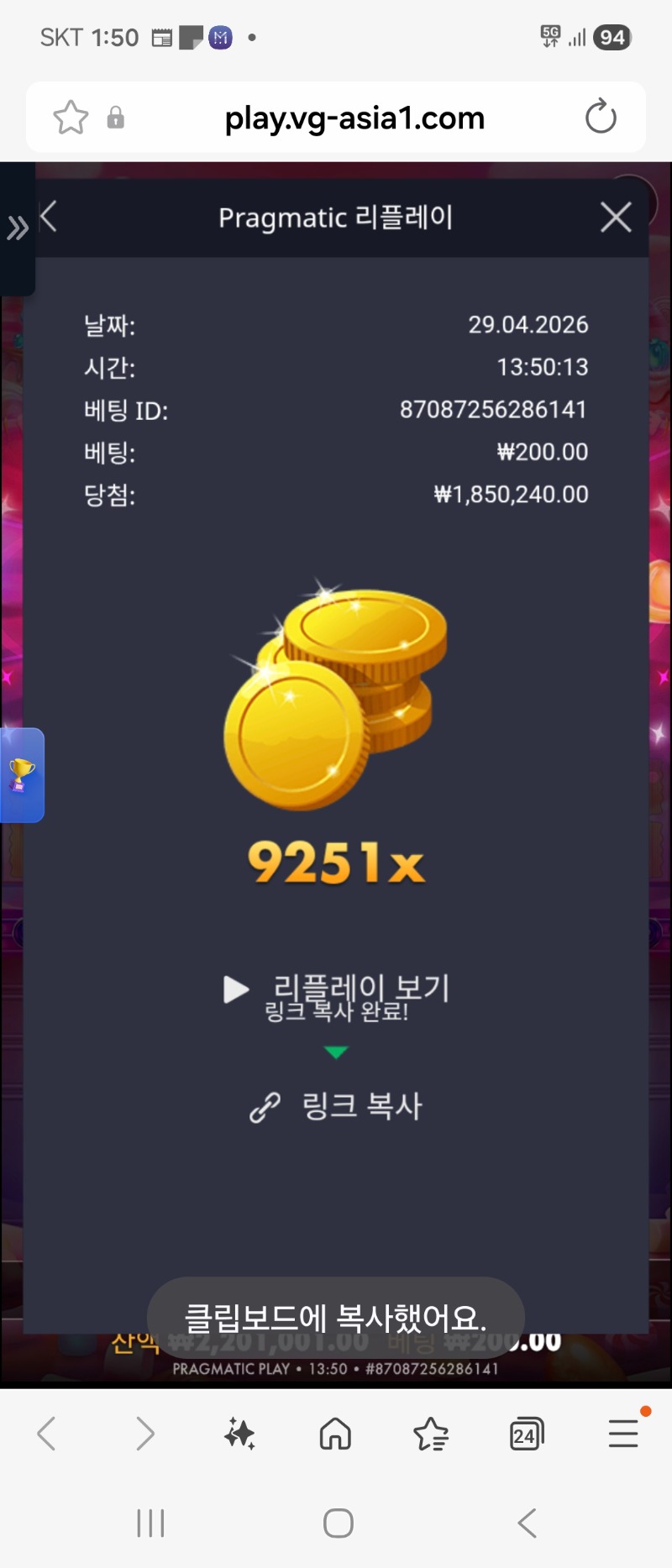Expand the side panel double-arrow
672x1568 pixels.
coord(17,228)
